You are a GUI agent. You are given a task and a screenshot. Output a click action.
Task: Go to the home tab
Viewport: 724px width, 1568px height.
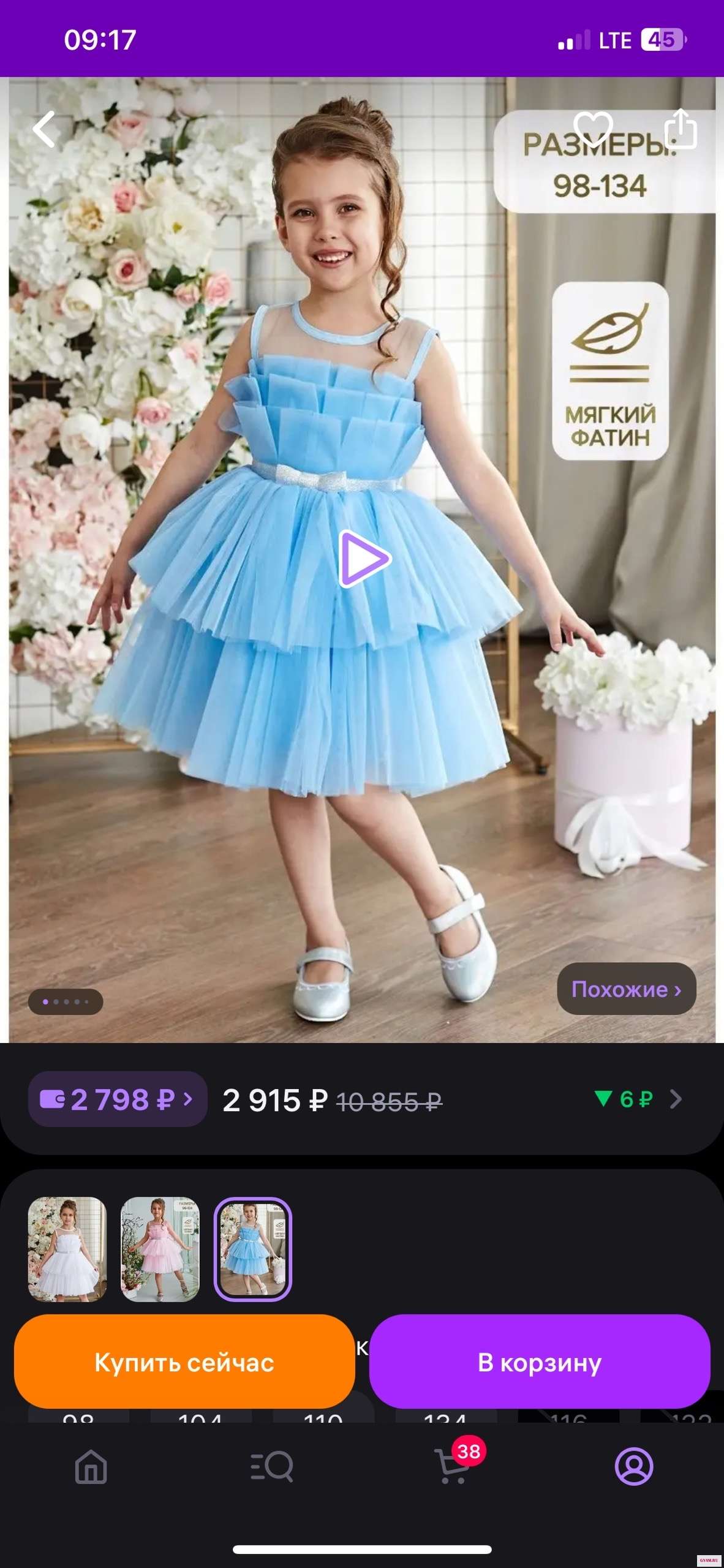91,1467
